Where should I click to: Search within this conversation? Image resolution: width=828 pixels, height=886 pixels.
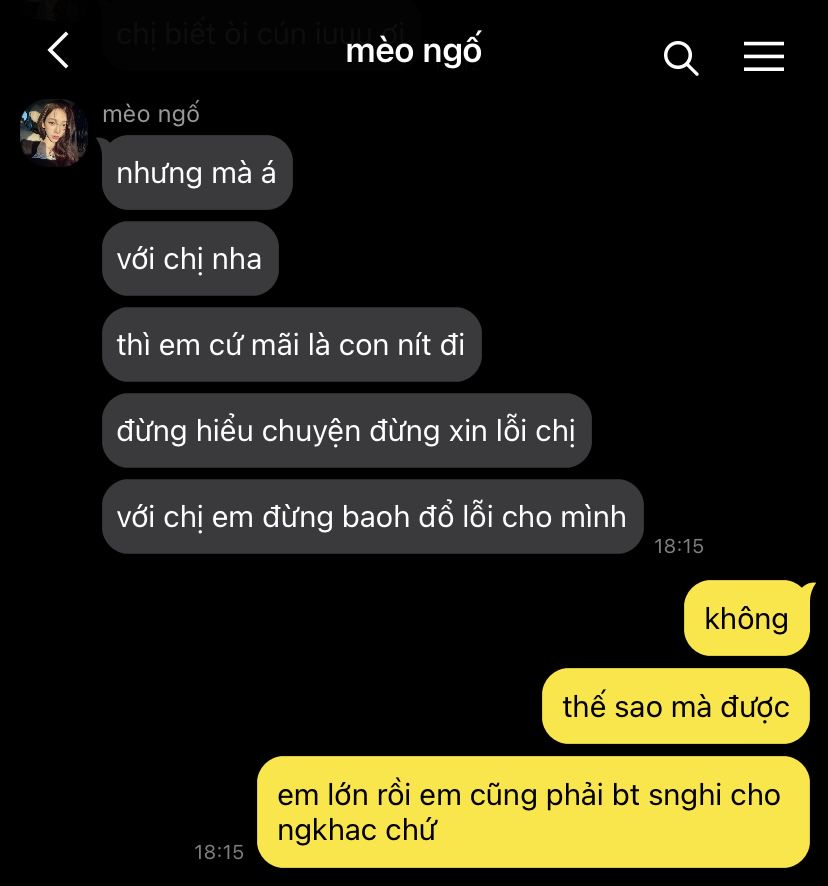[680, 58]
